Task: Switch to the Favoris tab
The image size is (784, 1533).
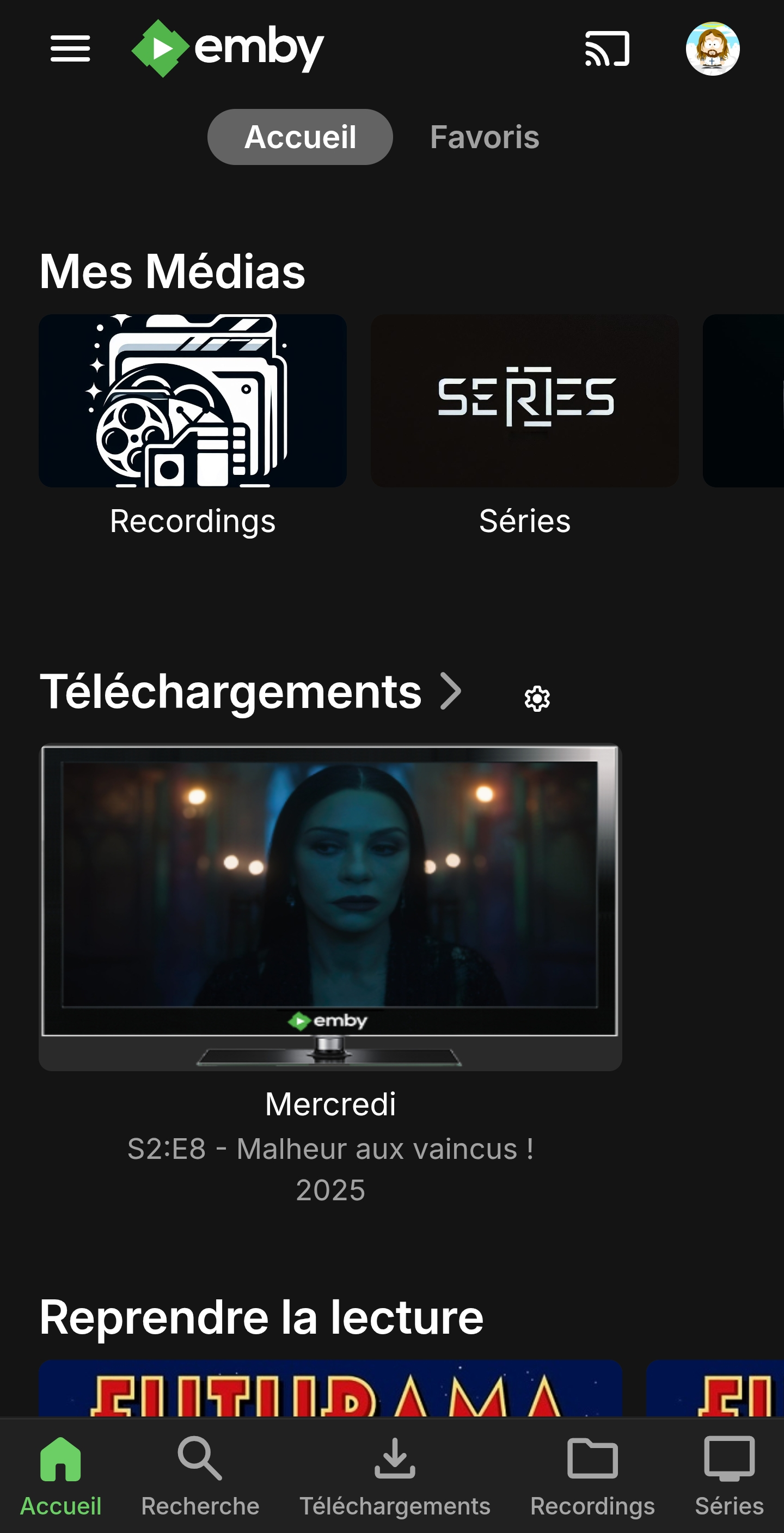Action: (484, 137)
